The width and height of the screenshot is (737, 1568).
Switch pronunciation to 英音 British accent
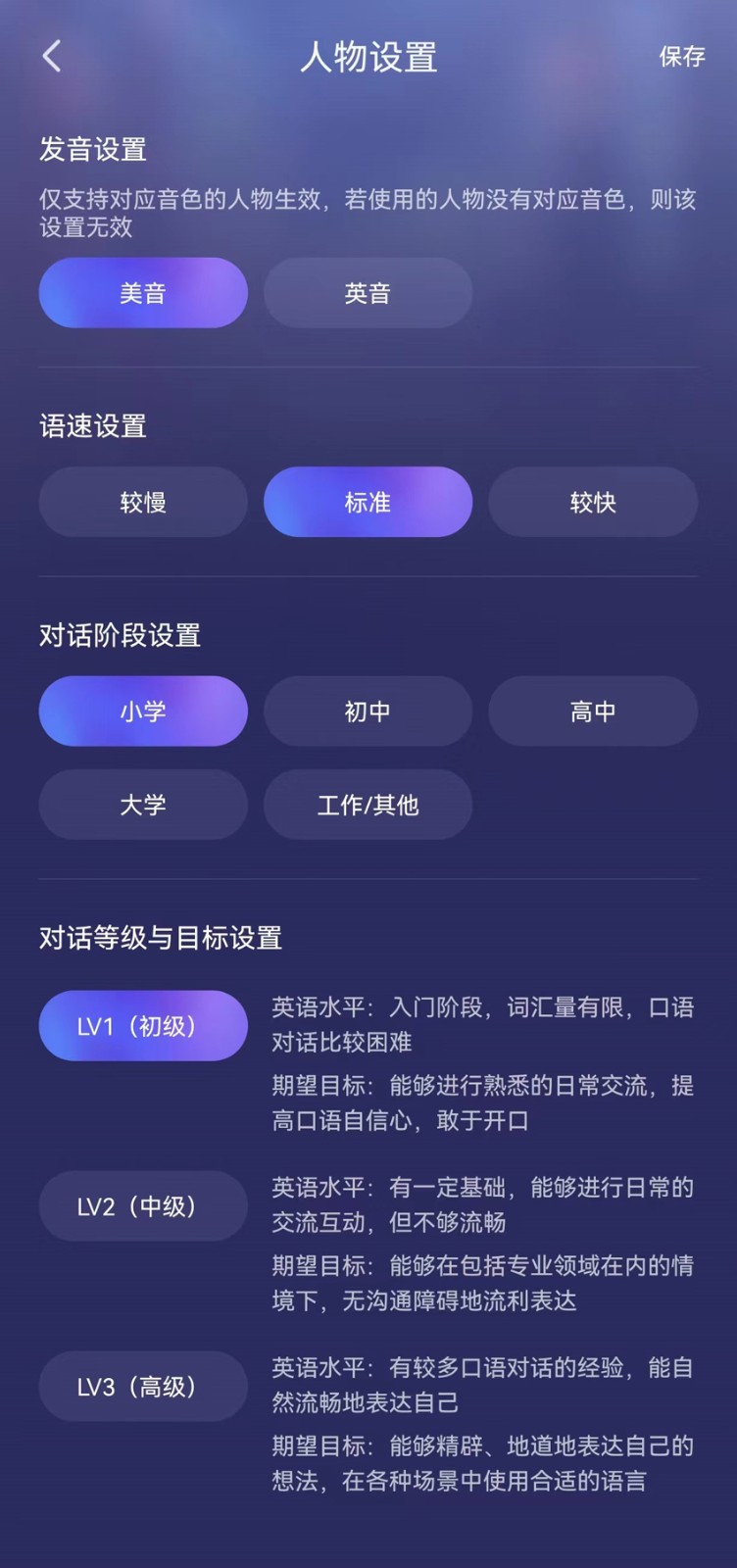click(368, 292)
